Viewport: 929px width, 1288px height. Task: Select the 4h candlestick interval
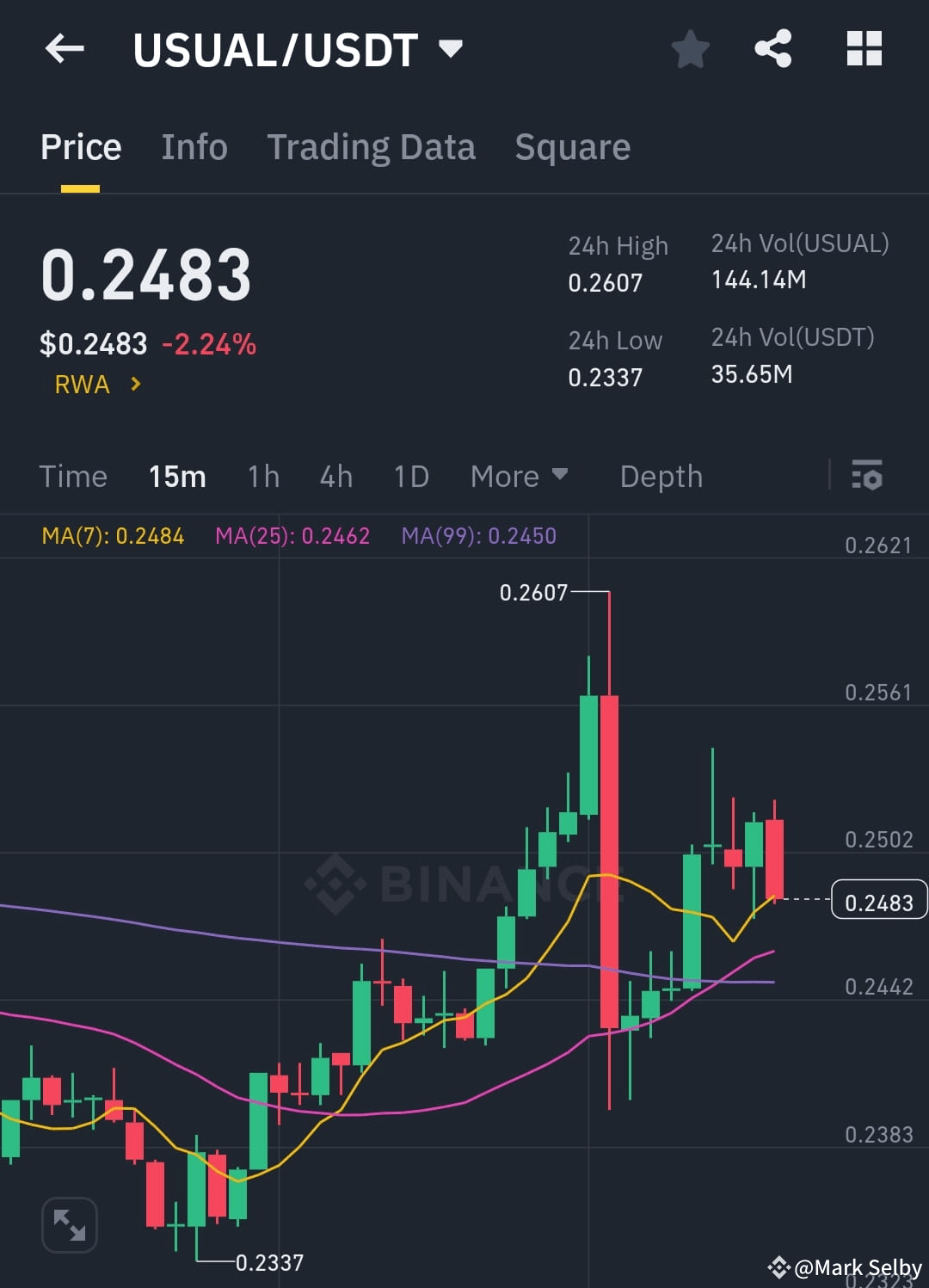pyautogui.click(x=335, y=476)
